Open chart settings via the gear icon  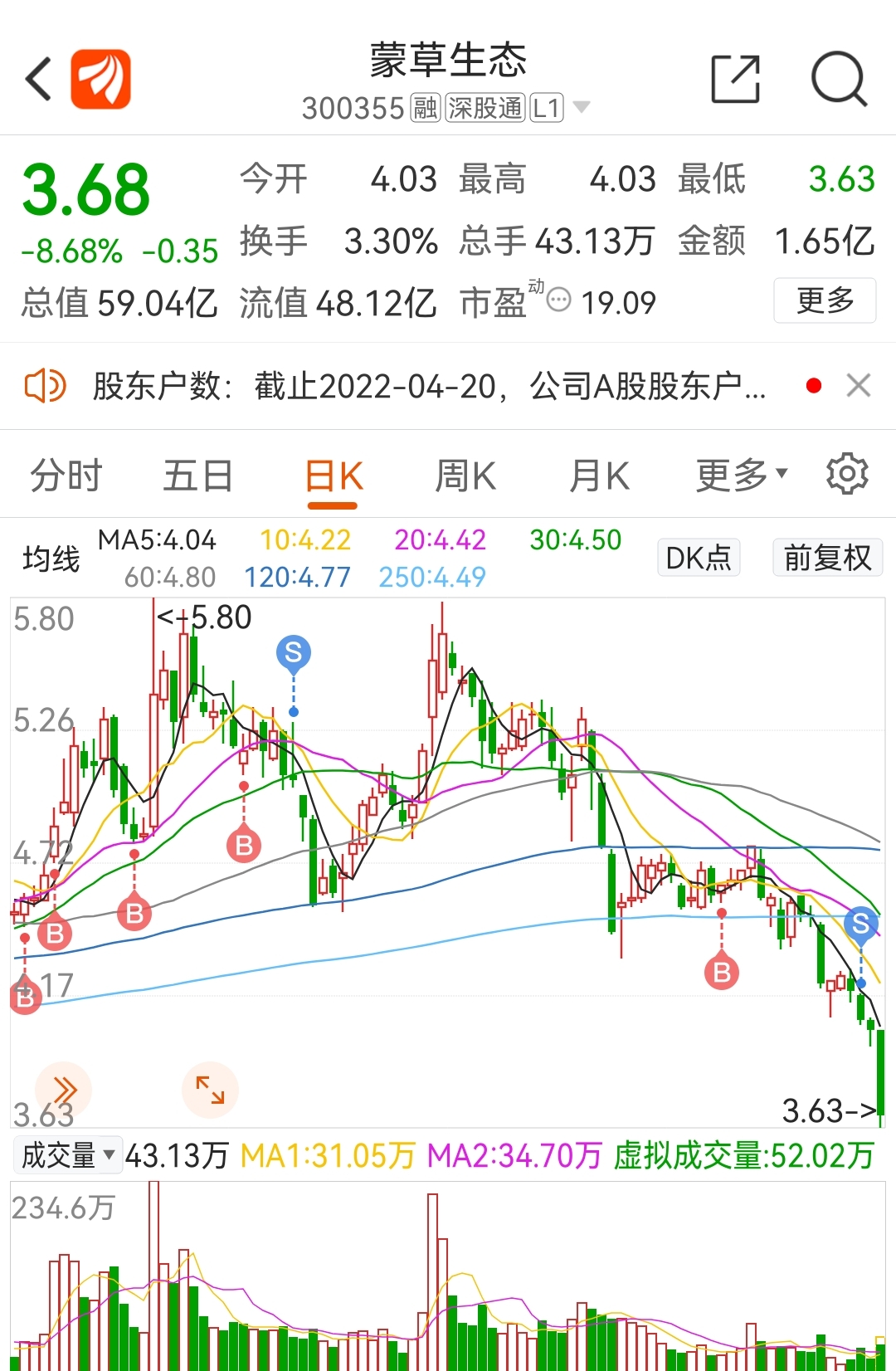(x=847, y=473)
